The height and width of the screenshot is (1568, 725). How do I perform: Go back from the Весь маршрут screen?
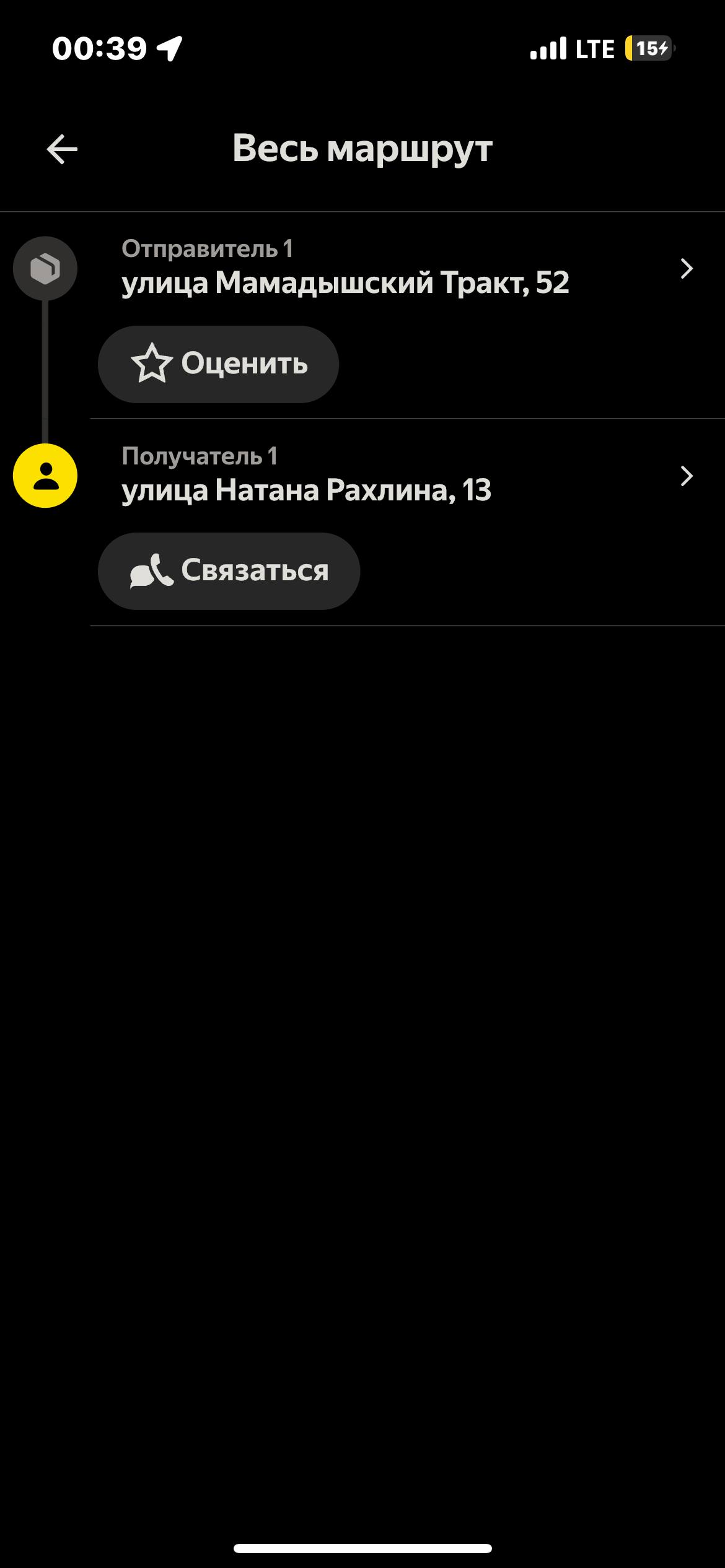pos(62,149)
